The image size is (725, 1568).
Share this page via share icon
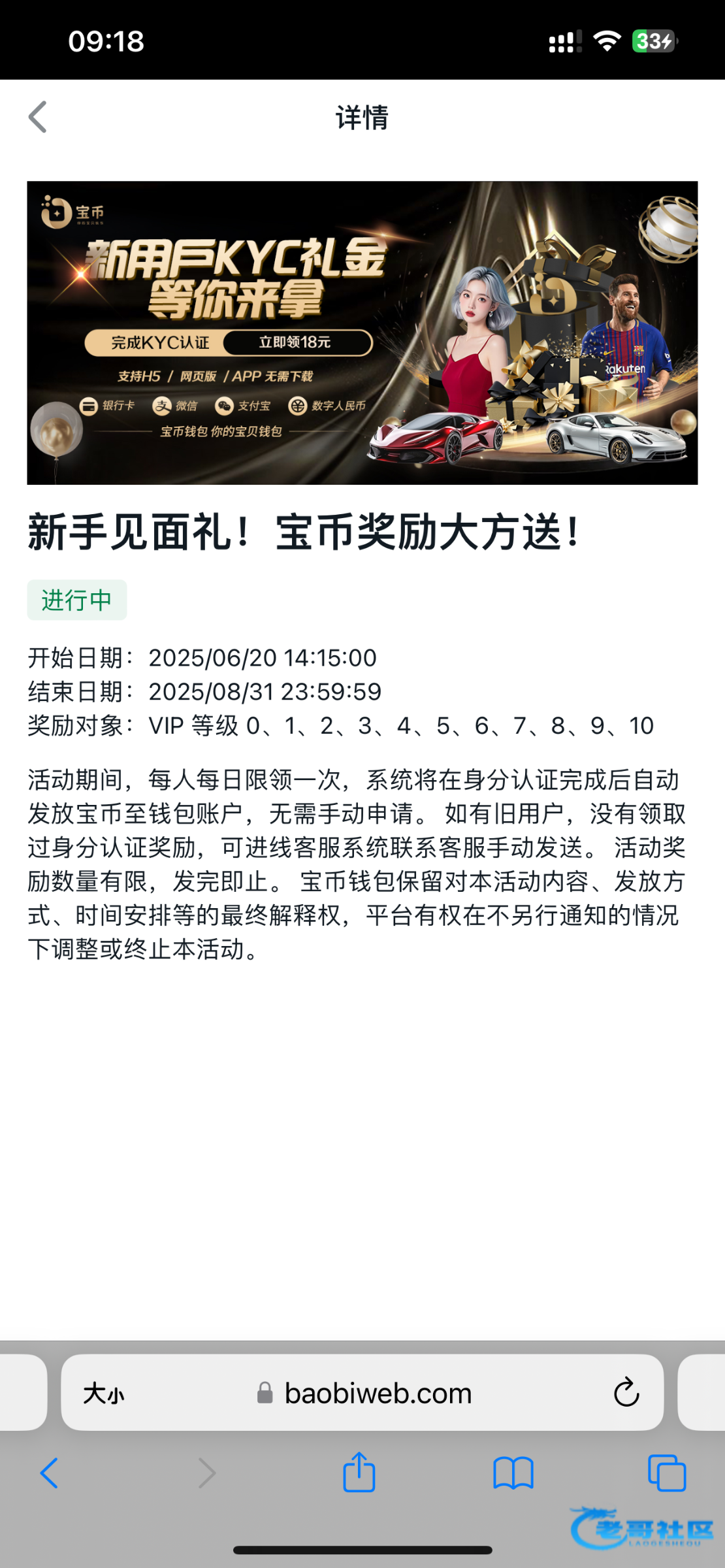pyautogui.click(x=359, y=1472)
